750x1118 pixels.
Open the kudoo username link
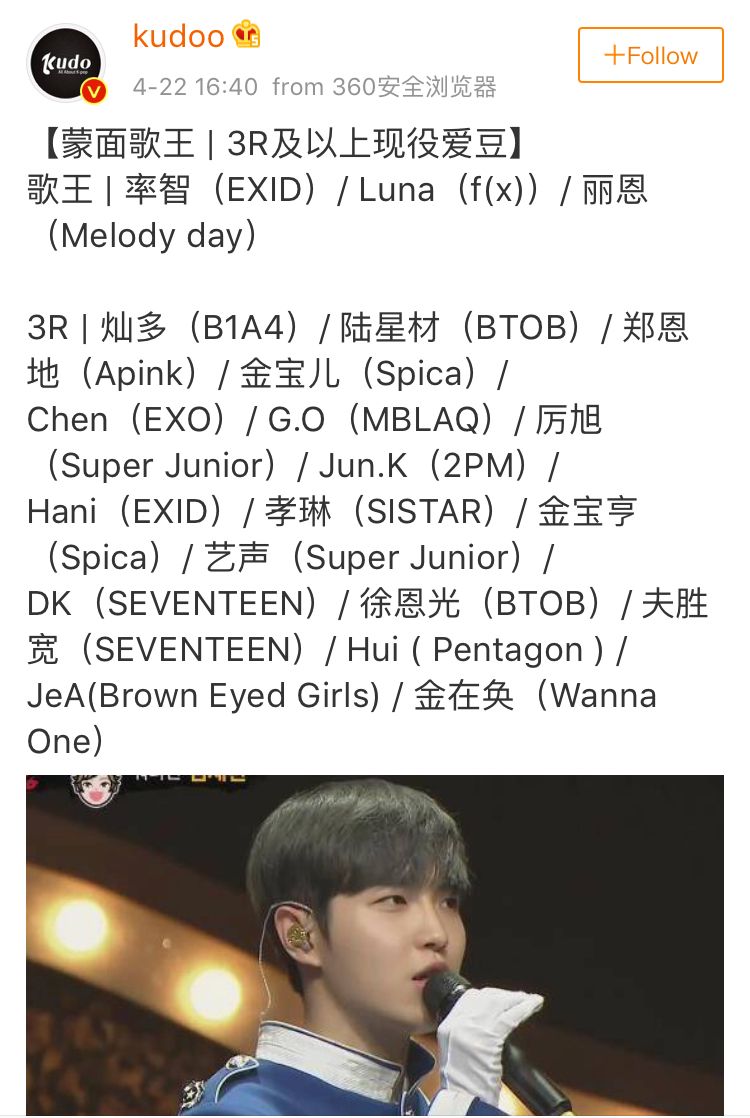pyautogui.click(x=178, y=37)
